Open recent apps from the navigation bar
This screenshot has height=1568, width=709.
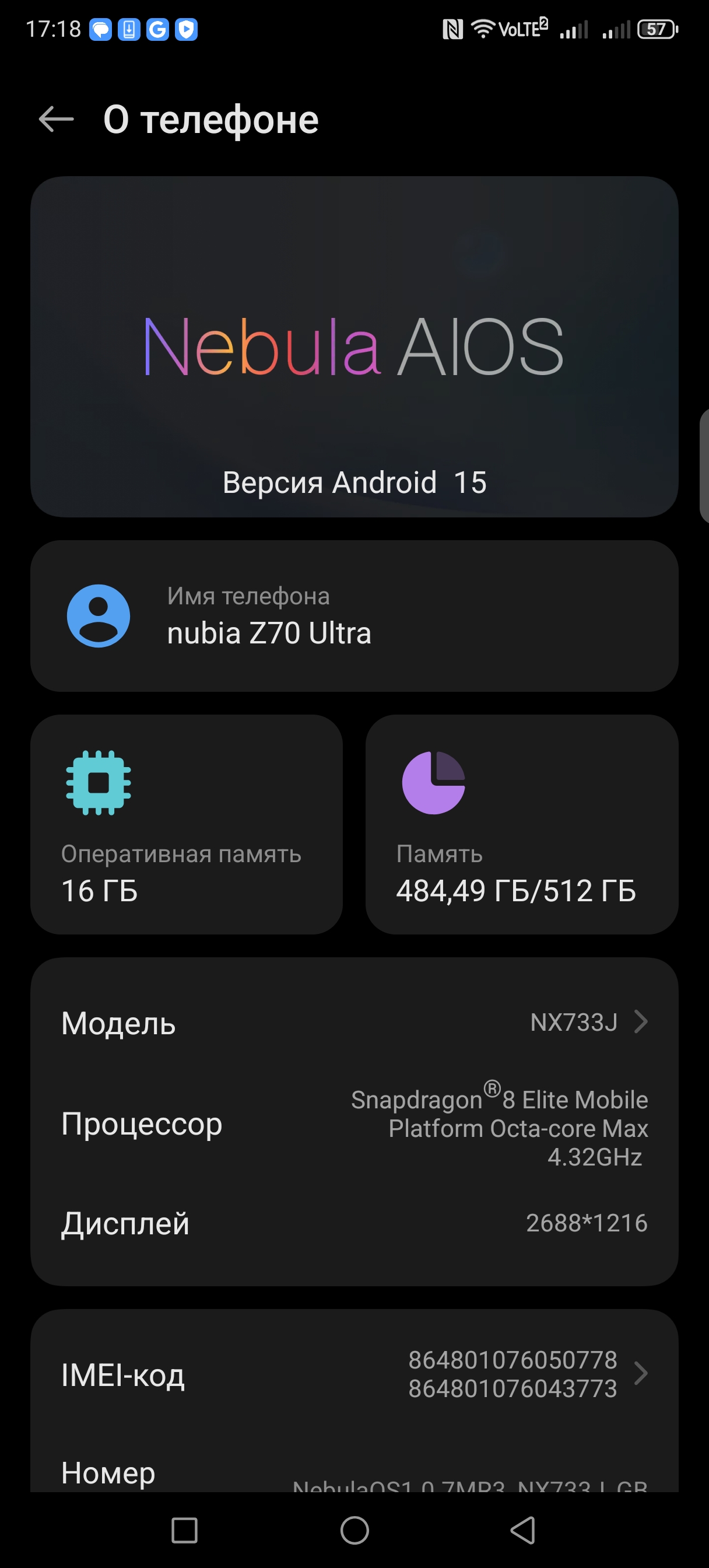click(184, 1529)
